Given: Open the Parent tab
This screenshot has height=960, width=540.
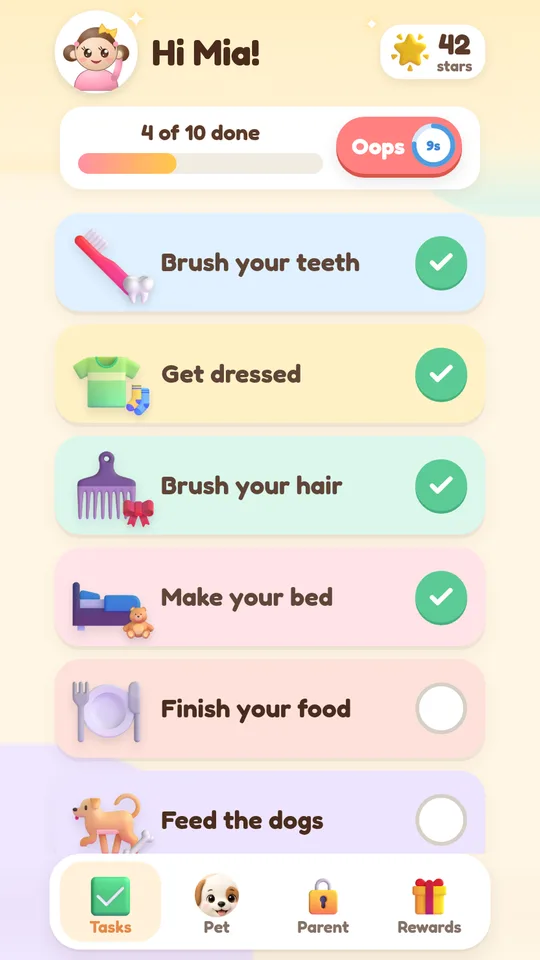Looking at the screenshot, I should 323,903.
